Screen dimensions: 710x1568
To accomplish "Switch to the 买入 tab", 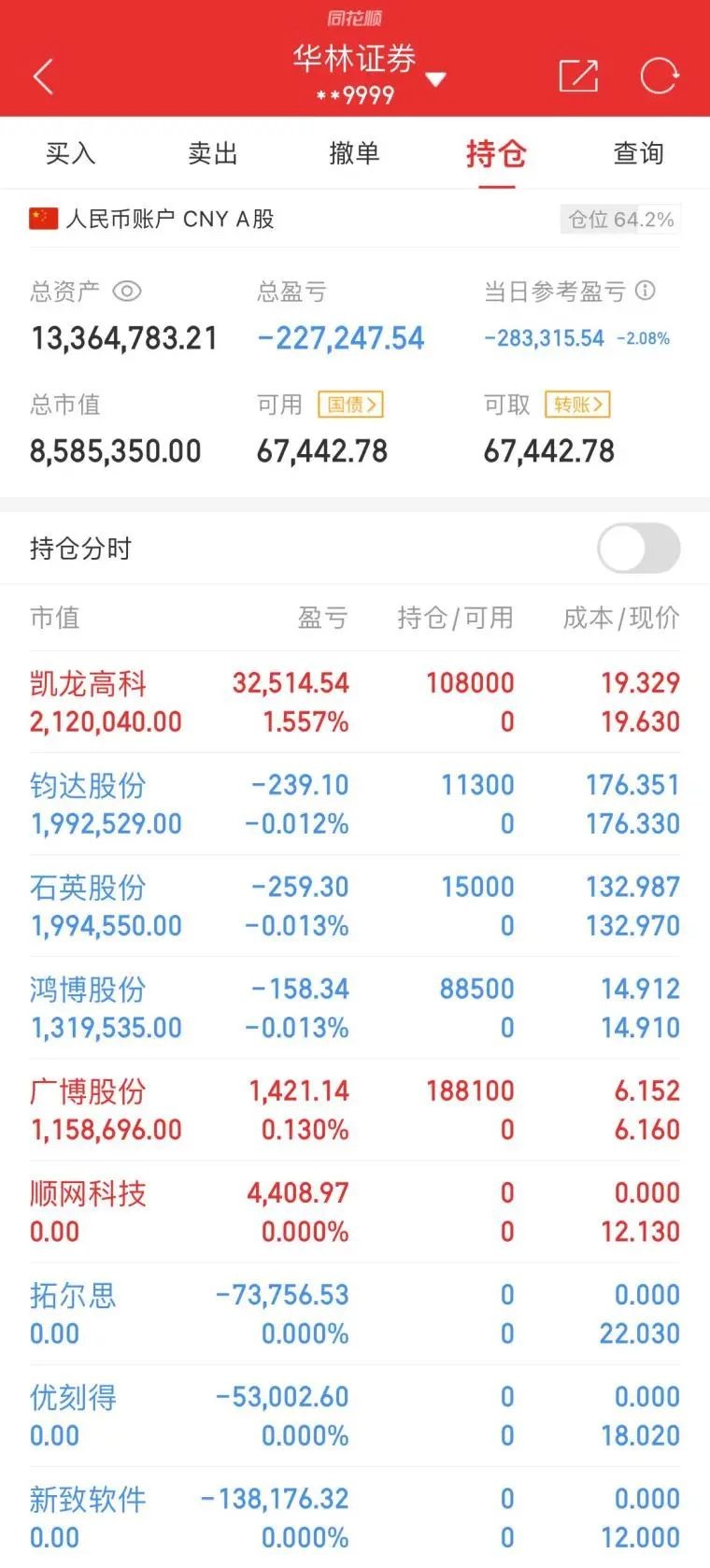I will click(x=70, y=153).
